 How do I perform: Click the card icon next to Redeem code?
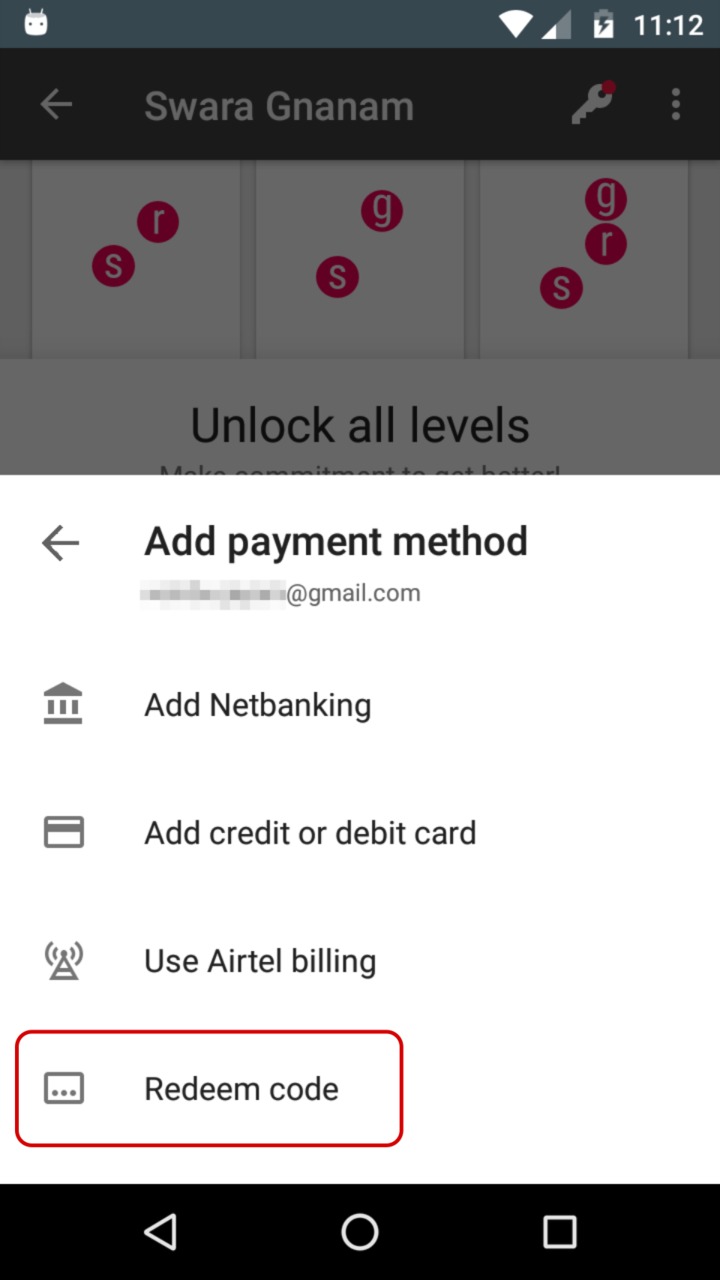63,1088
